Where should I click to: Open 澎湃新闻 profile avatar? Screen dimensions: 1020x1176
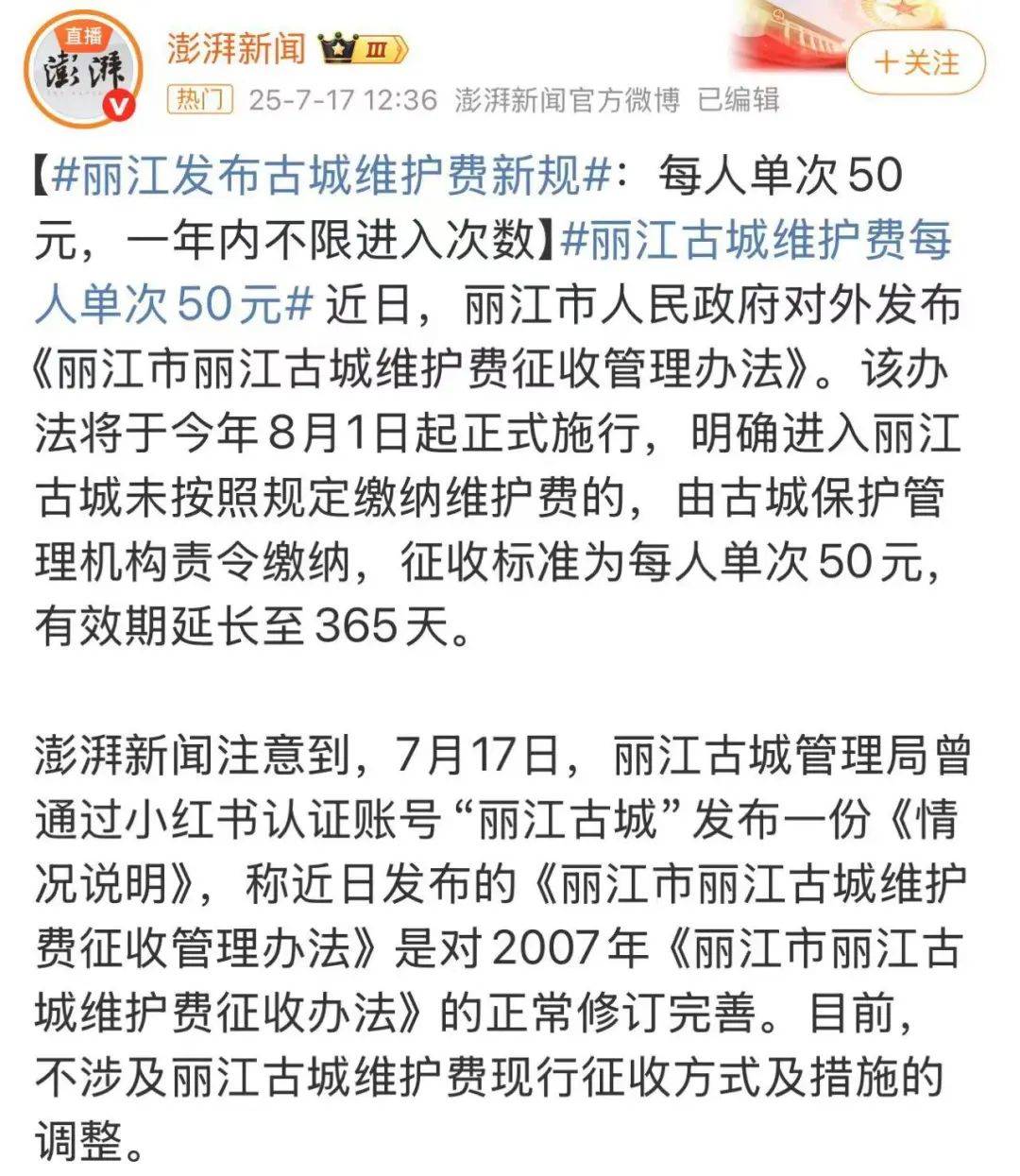pyautogui.click(x=85, y=69)
